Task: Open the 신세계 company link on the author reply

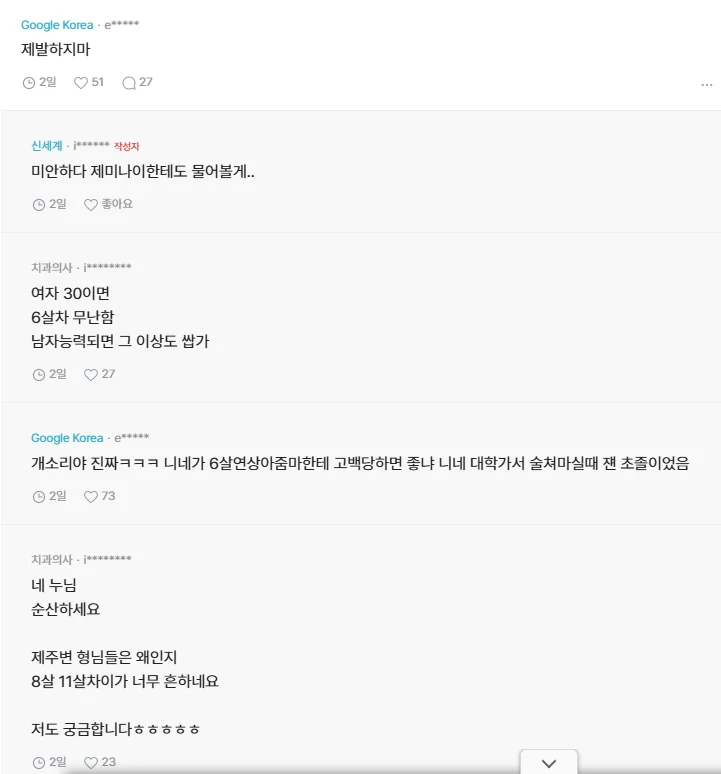Action: pos(47,146)
